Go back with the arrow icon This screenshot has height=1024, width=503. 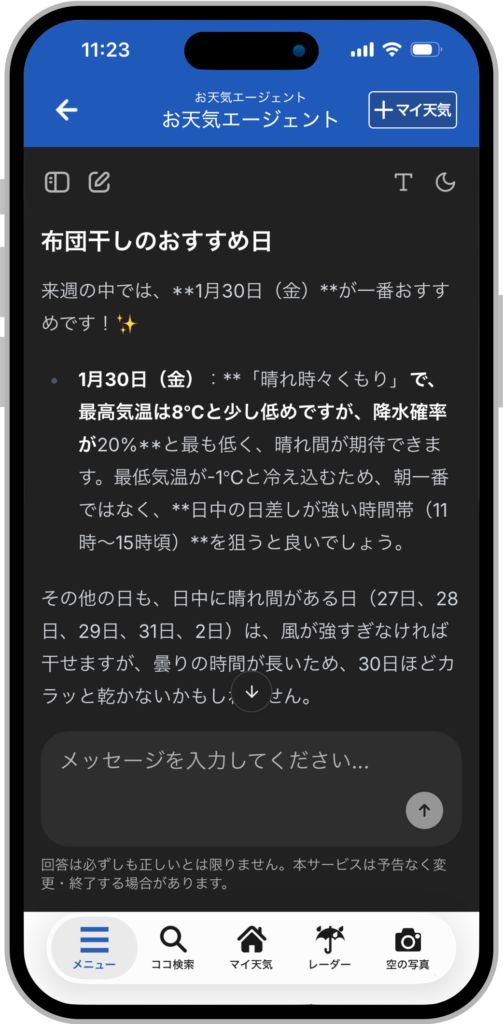(x=67, y=110)
